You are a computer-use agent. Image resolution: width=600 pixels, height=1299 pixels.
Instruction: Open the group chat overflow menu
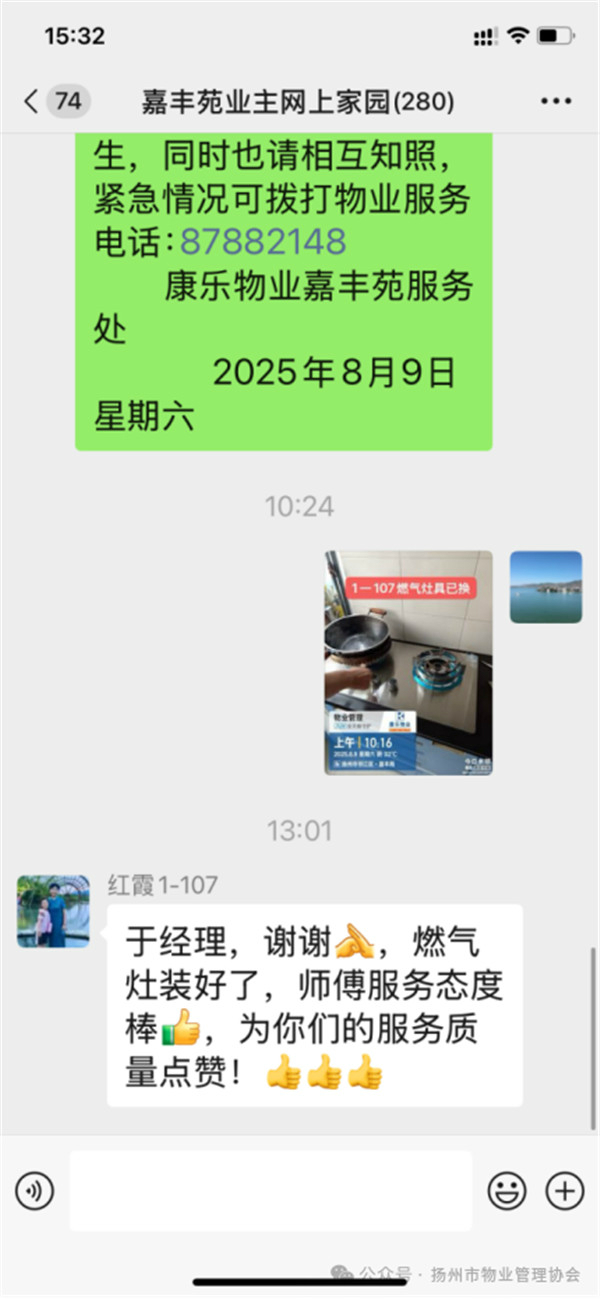(555, 101)
